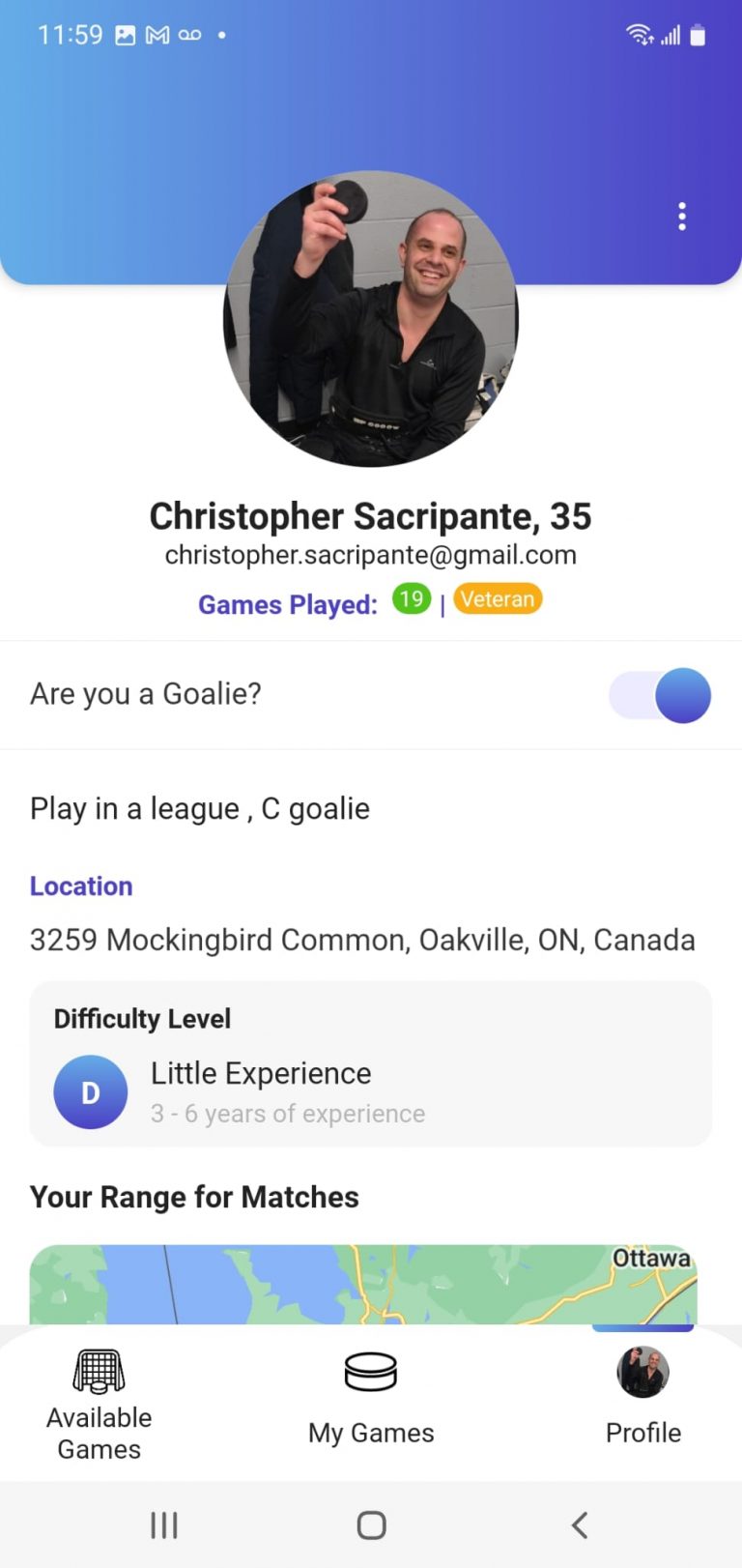Tap the range map preview

[363, 1284]
